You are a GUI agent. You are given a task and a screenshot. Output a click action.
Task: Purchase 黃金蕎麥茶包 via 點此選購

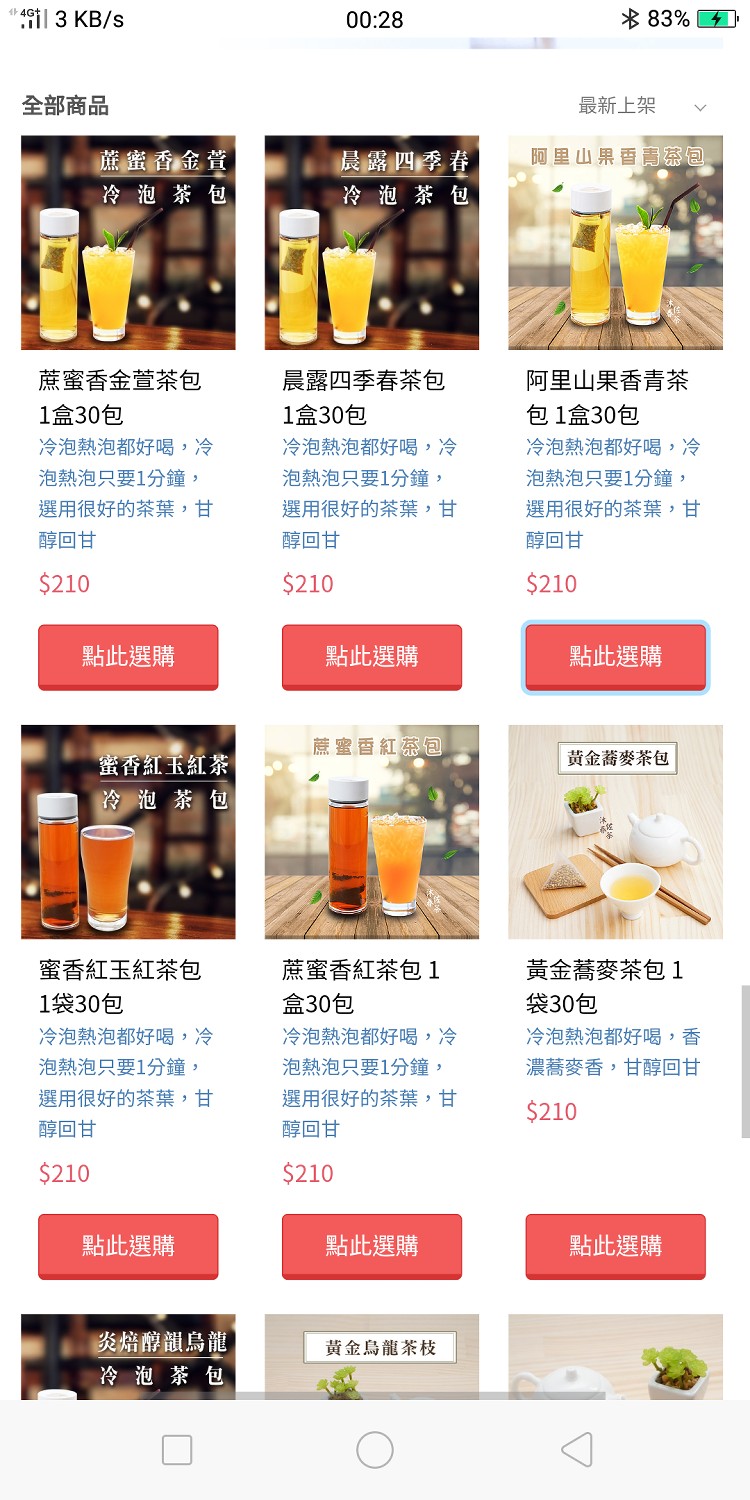tap(615, 1246)
